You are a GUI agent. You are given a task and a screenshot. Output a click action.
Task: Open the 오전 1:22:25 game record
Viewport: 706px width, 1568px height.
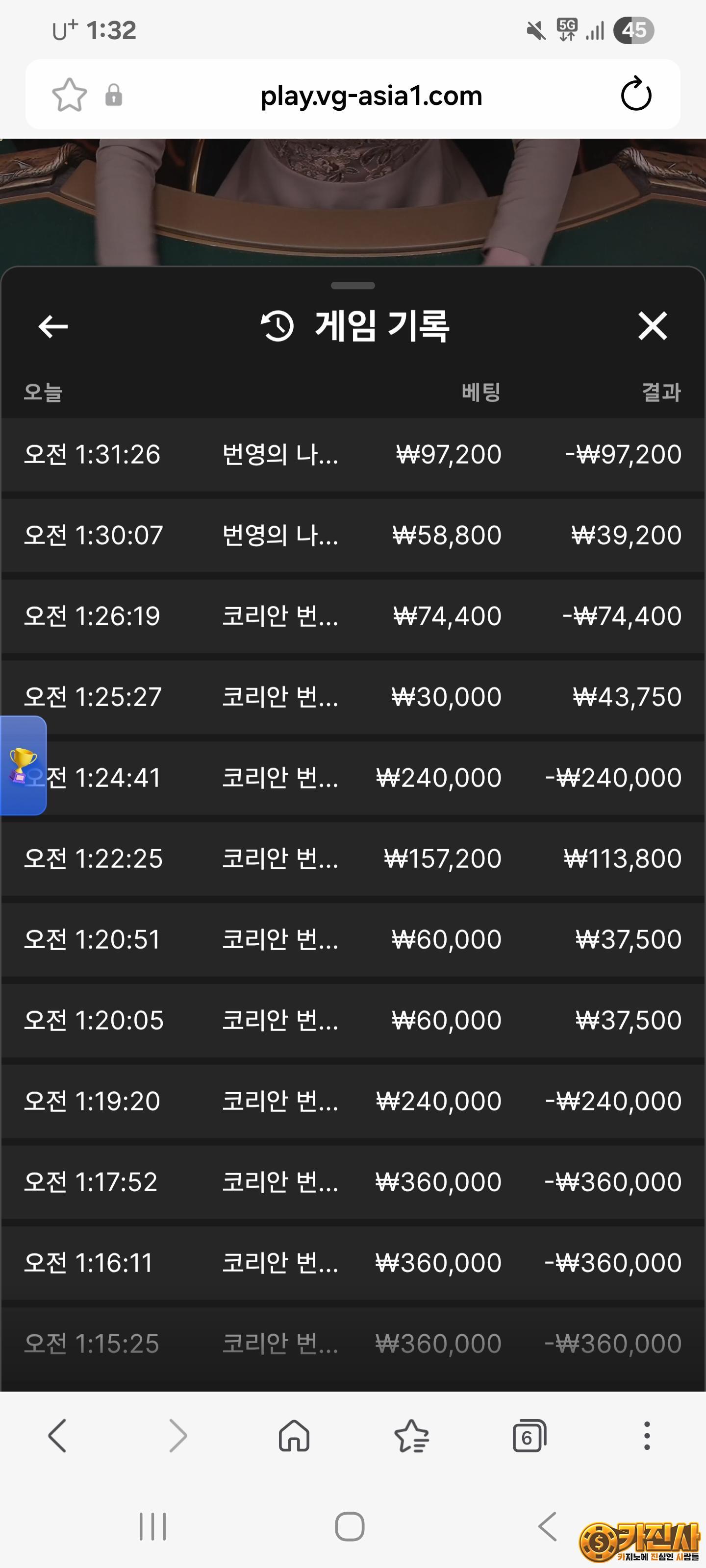coord(353,858)
